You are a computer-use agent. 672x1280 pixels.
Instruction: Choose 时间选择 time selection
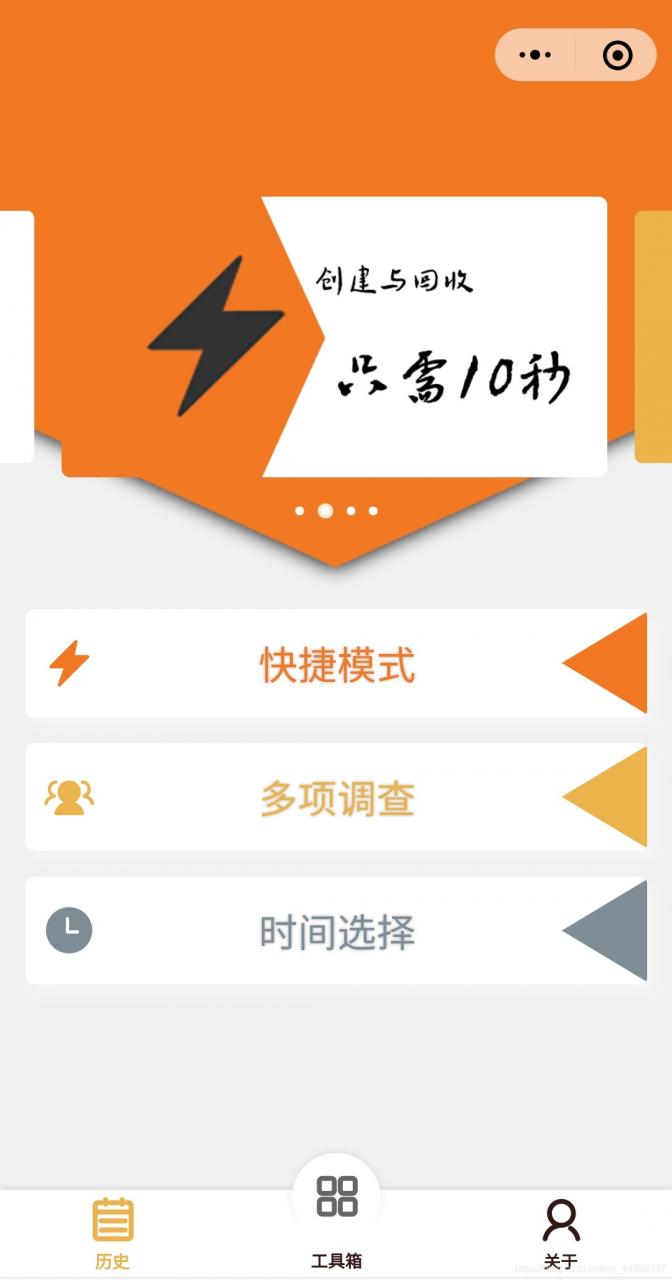pos(336,932)
